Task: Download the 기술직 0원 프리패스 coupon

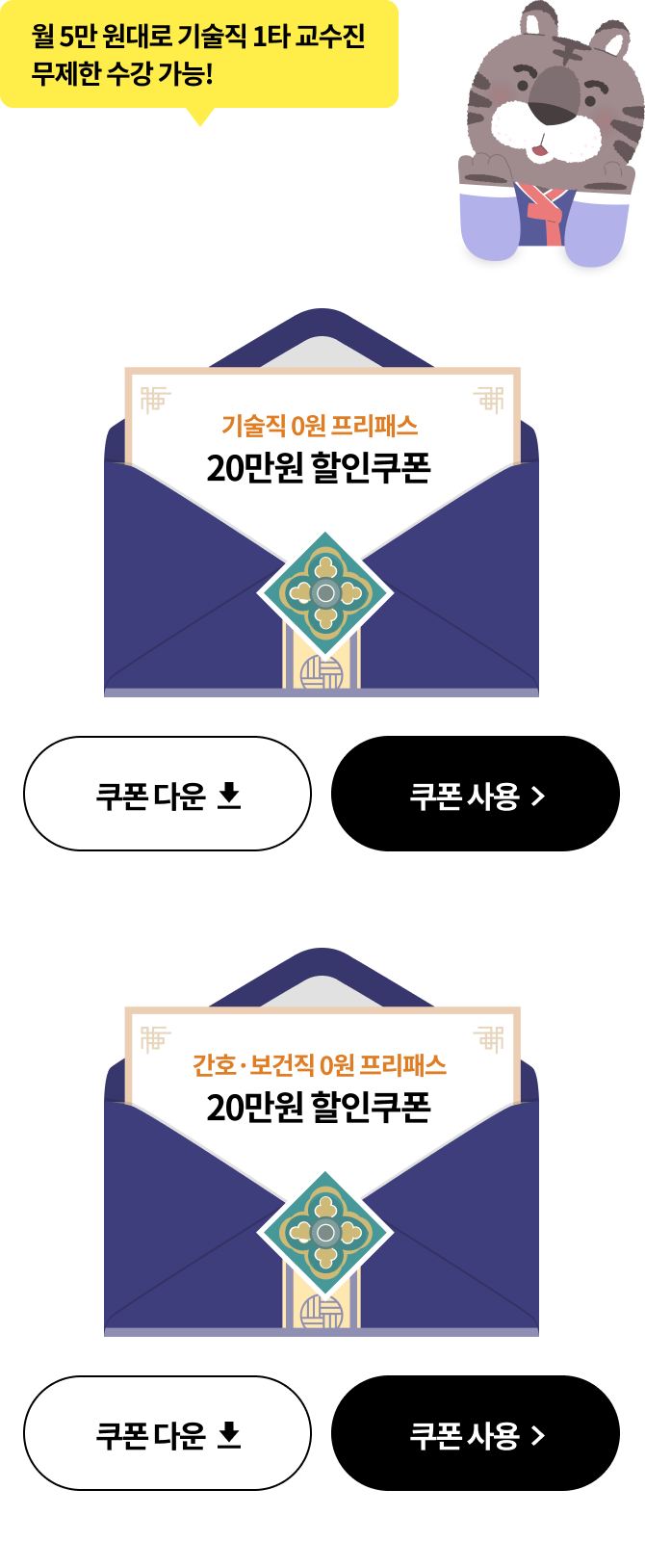Action: [x=168, y=795]
